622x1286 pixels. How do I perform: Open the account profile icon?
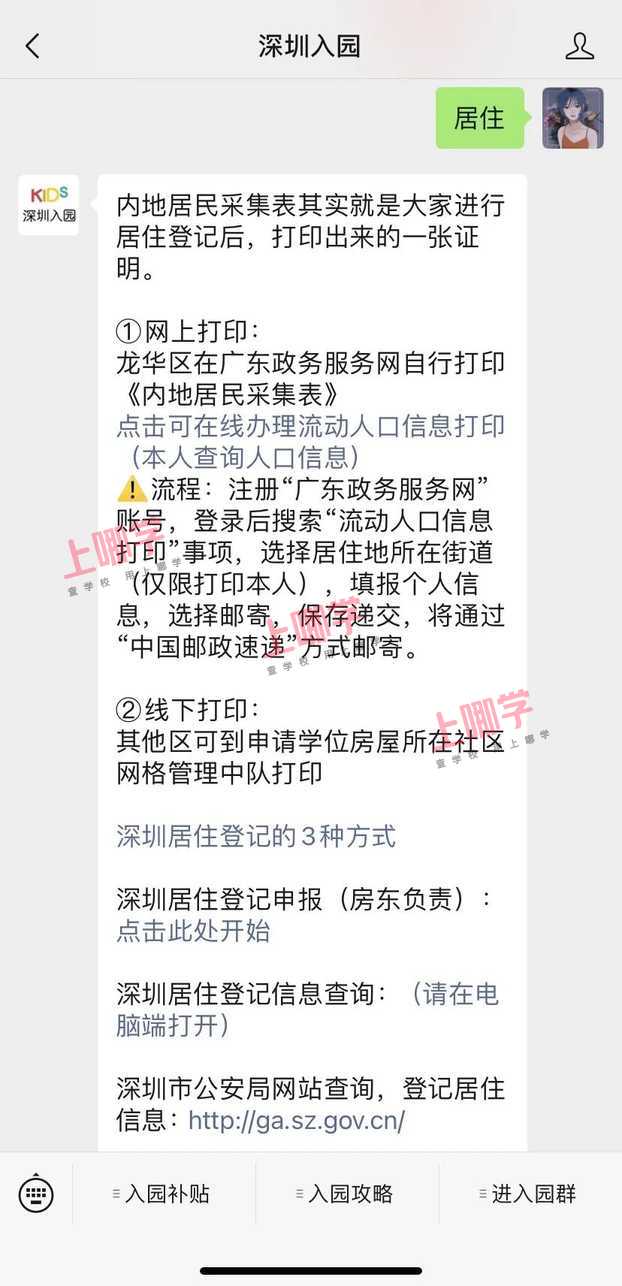tap(579, 46)
